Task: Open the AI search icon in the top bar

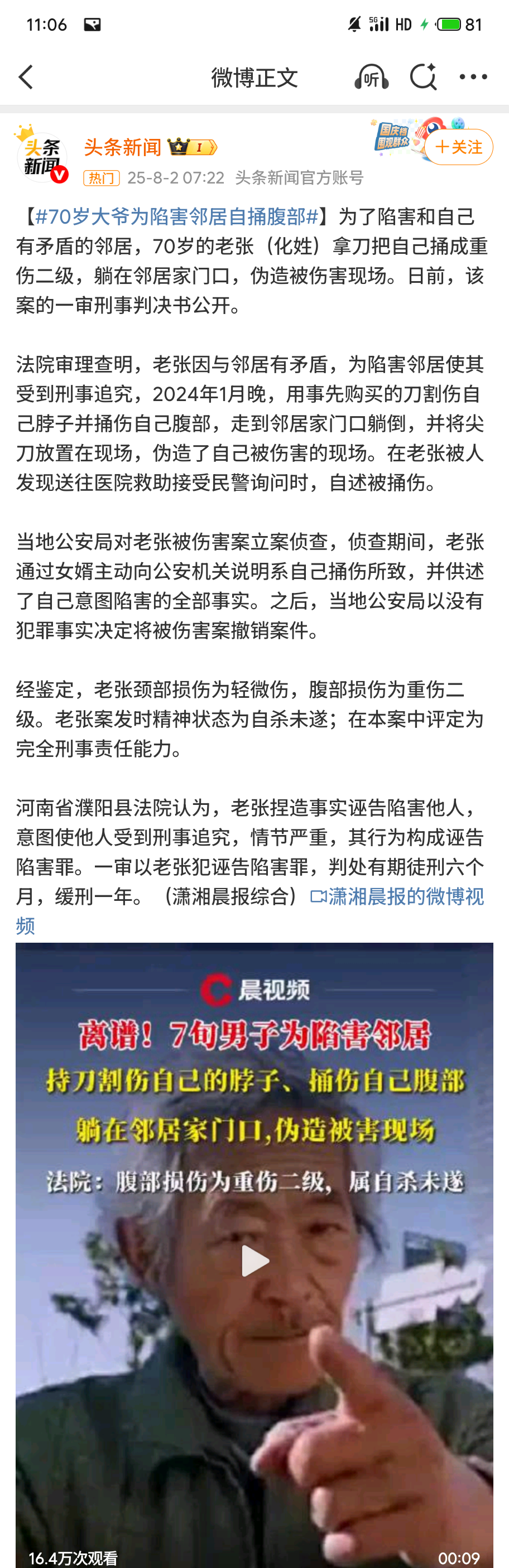Action: pyautogui.click(x=423, y=78)
